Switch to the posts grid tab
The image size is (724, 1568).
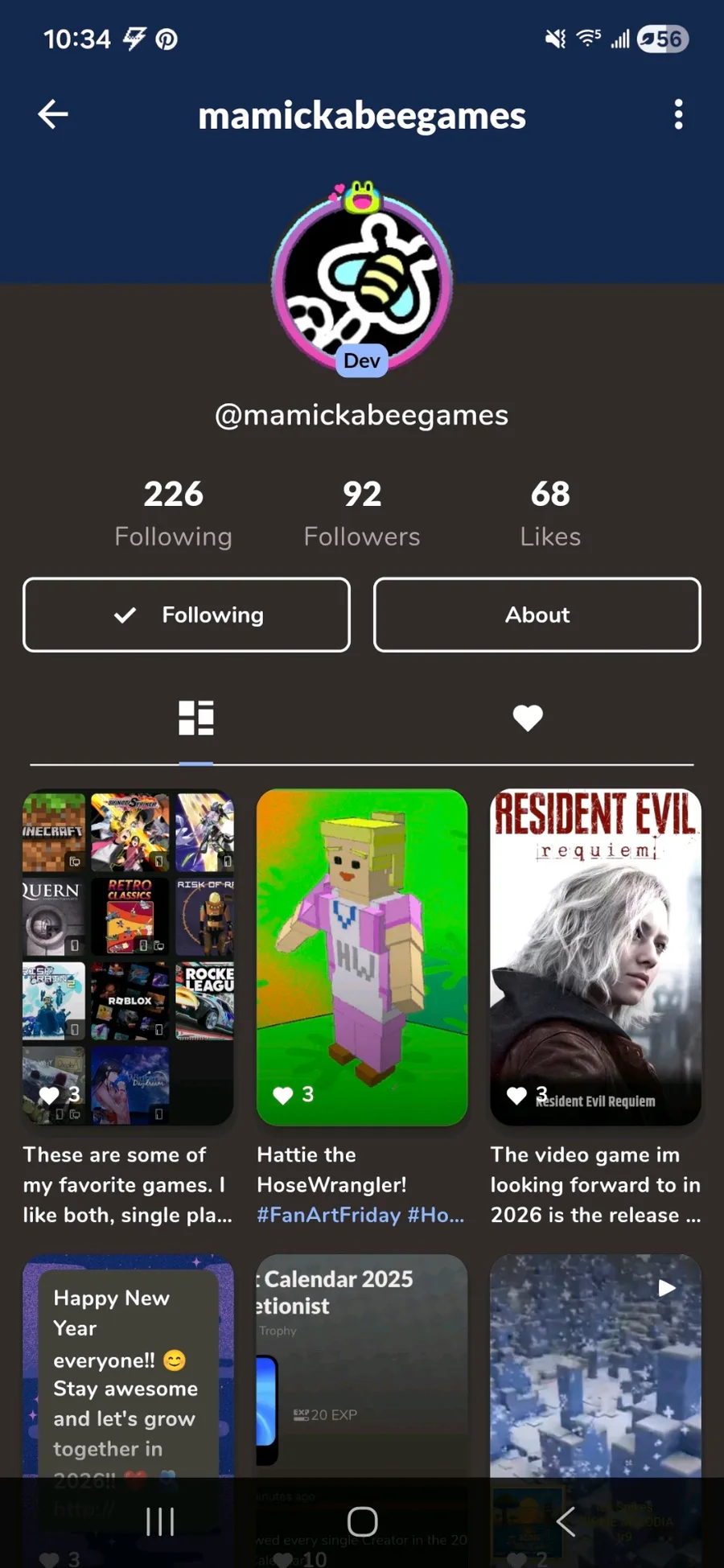(195, 718)
